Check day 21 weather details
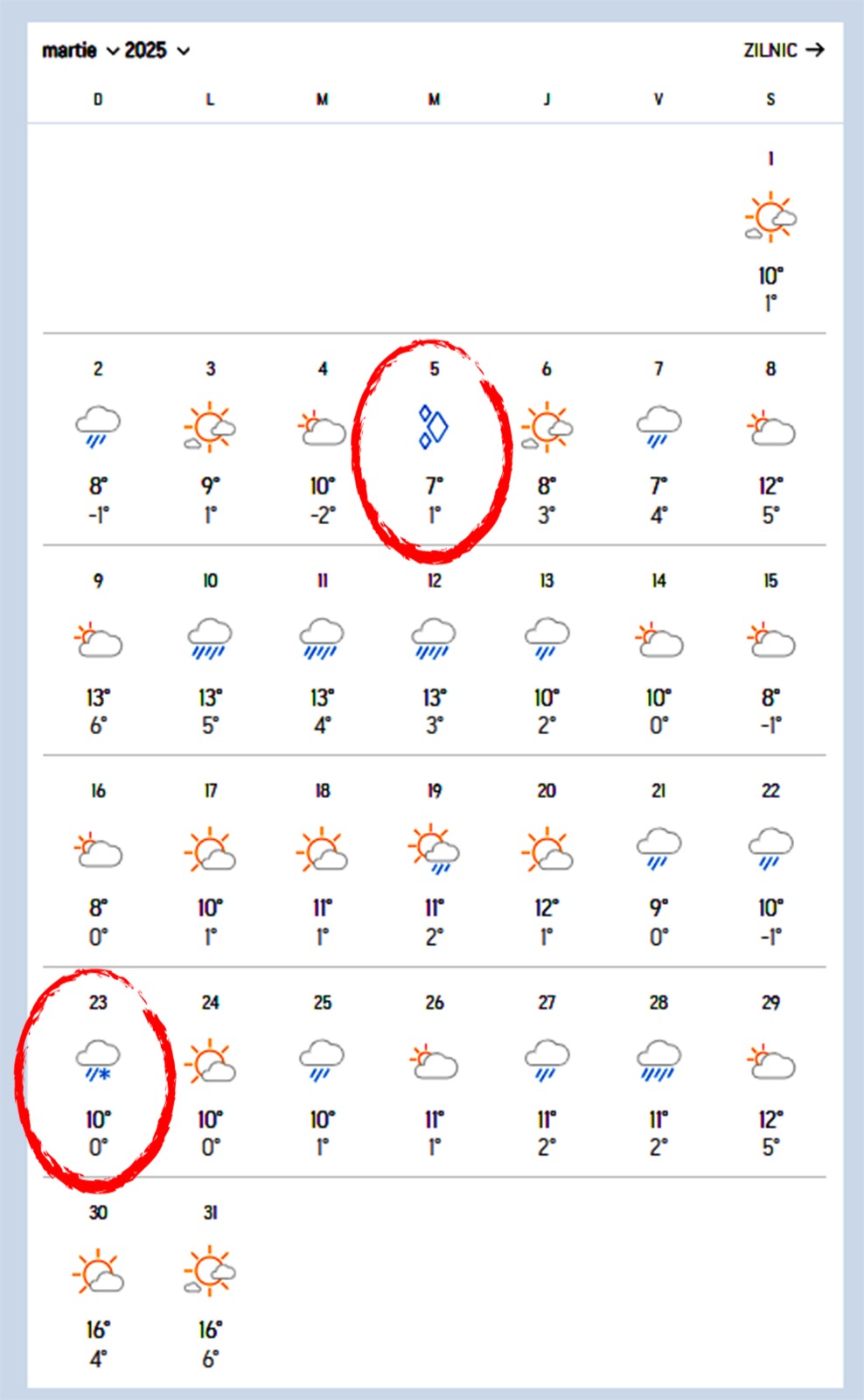This screenshot has width=864, height=1400. [658, 863]
